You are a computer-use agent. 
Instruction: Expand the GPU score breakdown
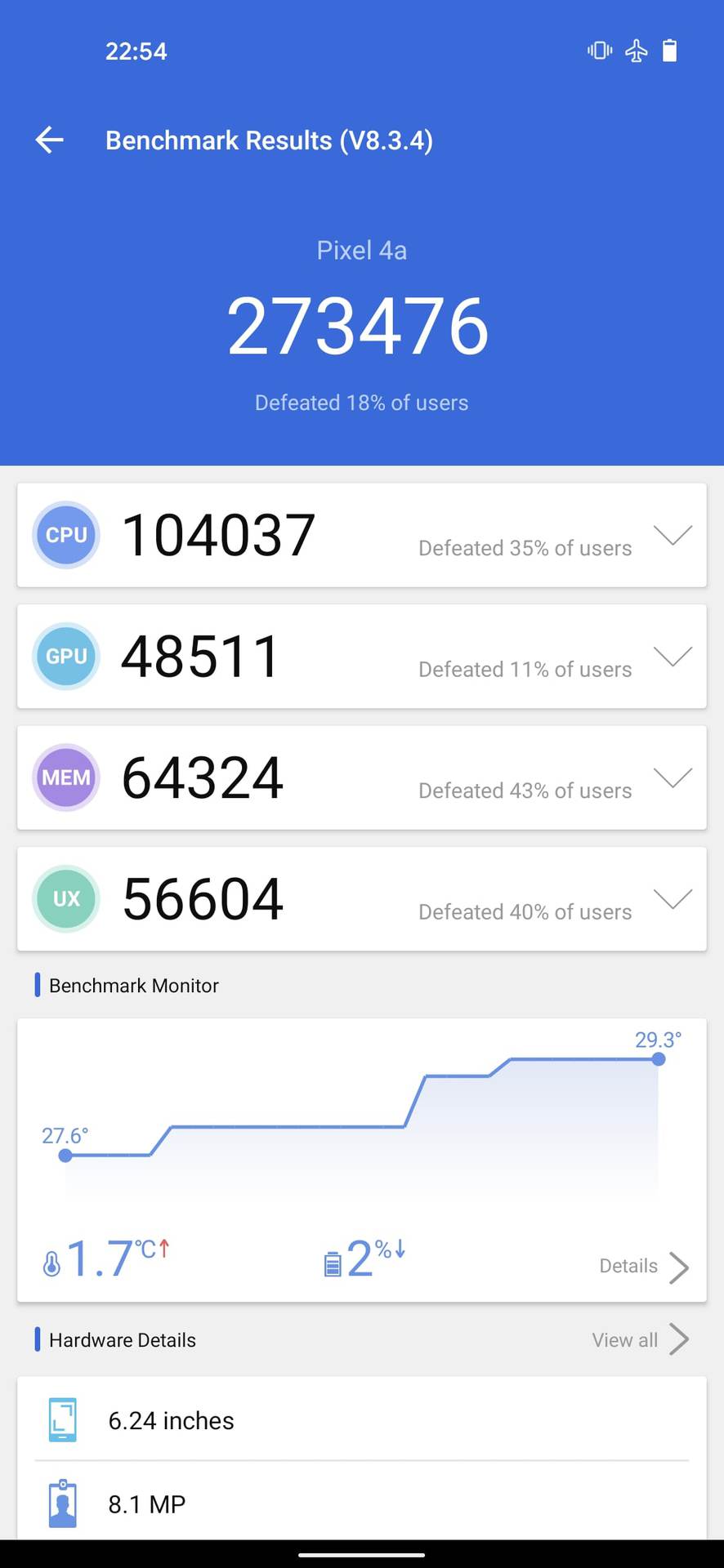coord(673,656)
